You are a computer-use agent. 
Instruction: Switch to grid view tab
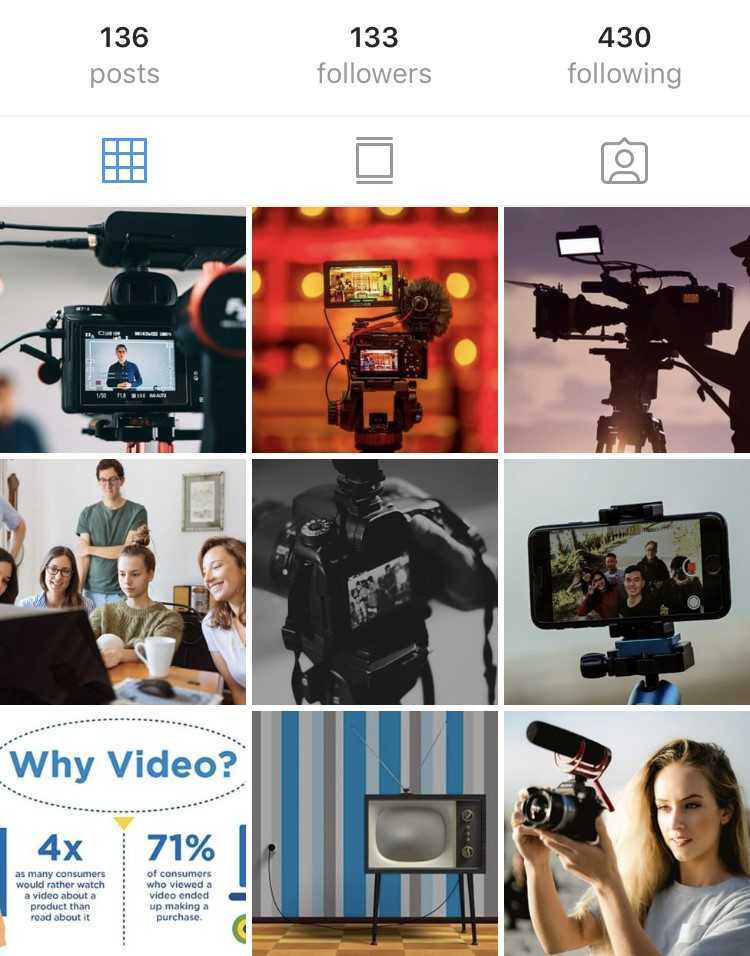(x=124, y=160)
